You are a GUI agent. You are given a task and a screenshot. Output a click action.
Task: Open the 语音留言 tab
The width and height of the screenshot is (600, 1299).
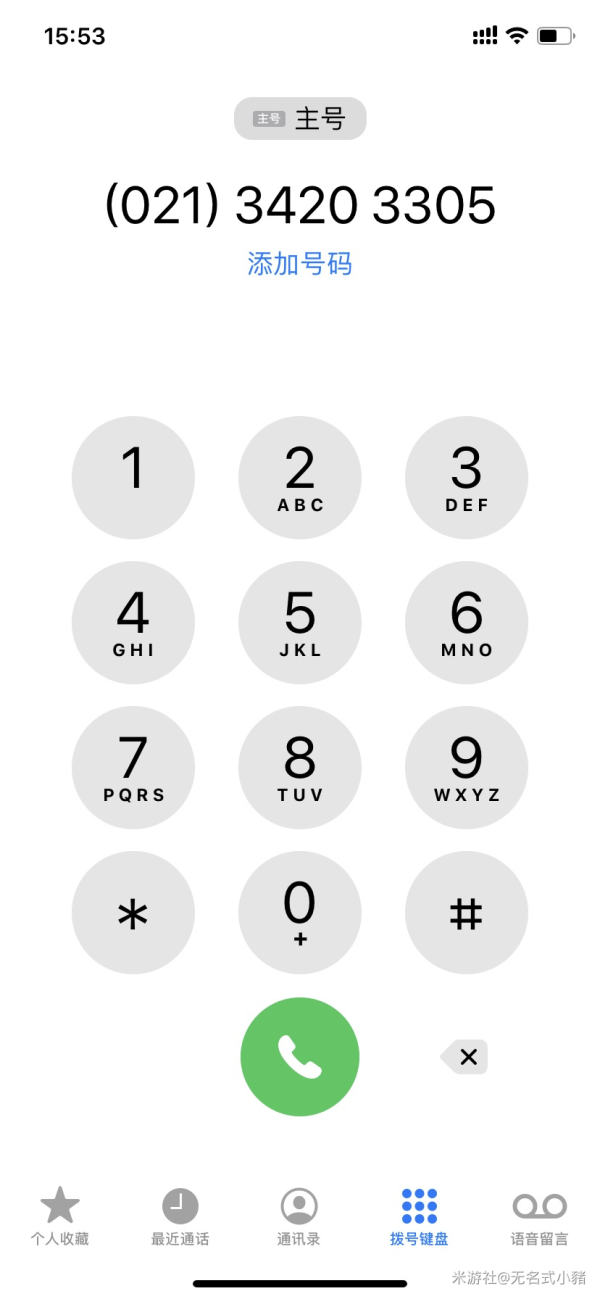539,1216
